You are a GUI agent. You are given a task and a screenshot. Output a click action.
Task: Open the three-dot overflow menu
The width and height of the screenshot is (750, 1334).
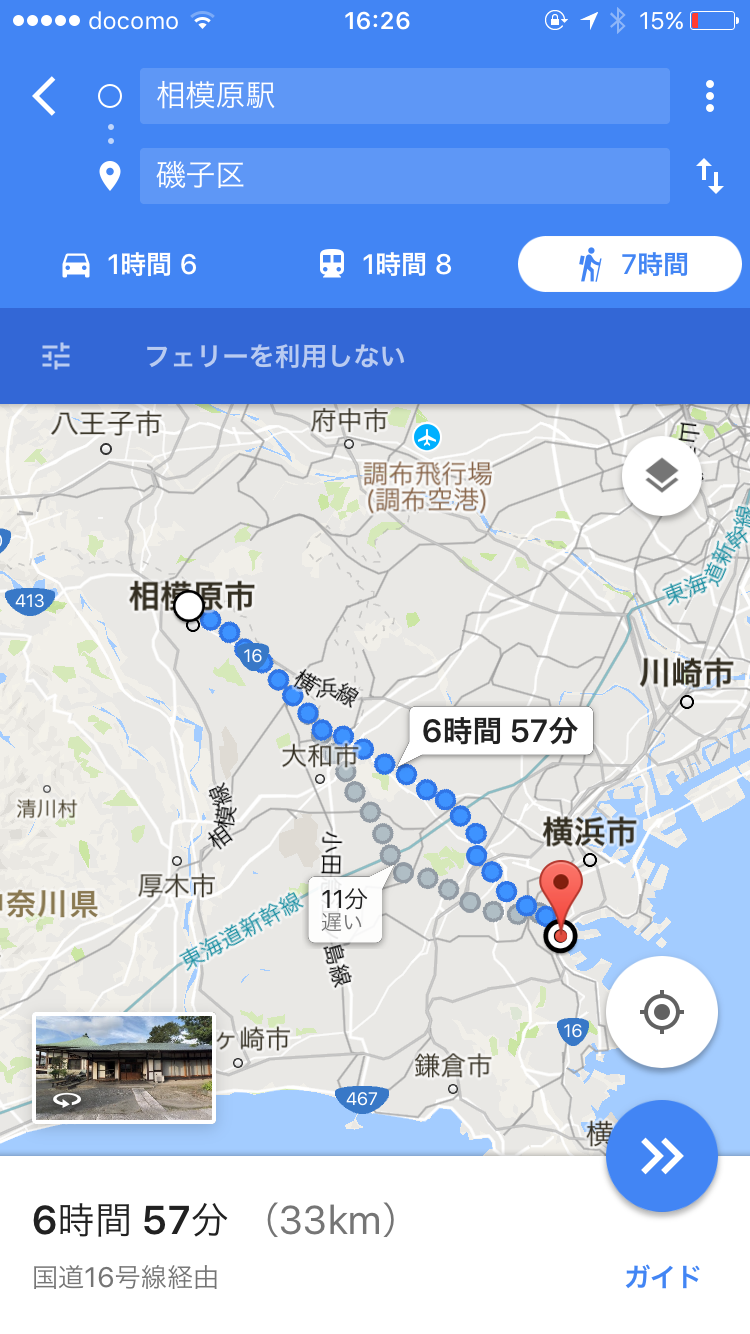click(x=709, y=96)
